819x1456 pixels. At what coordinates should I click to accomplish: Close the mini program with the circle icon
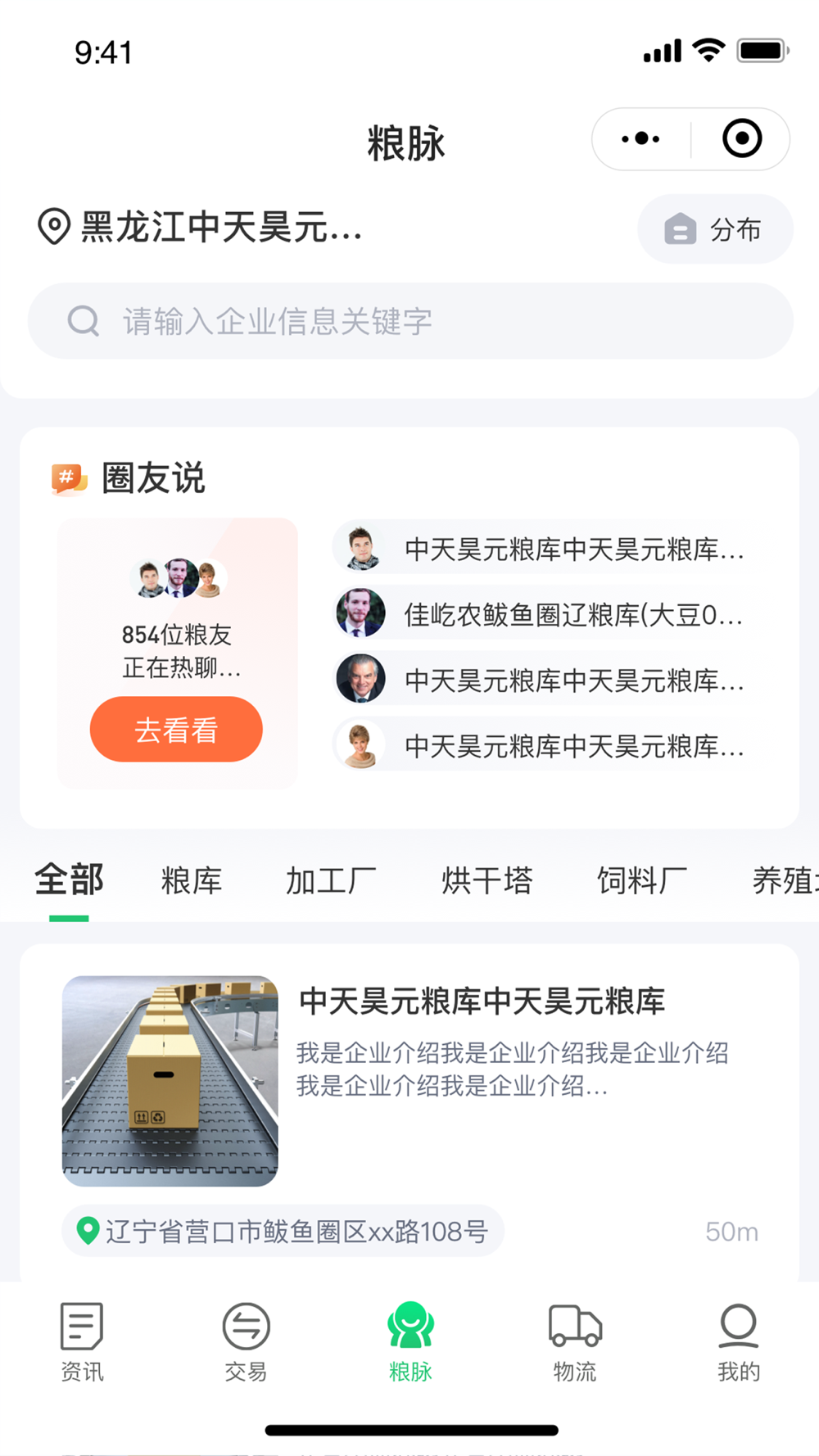coord(742,139)
